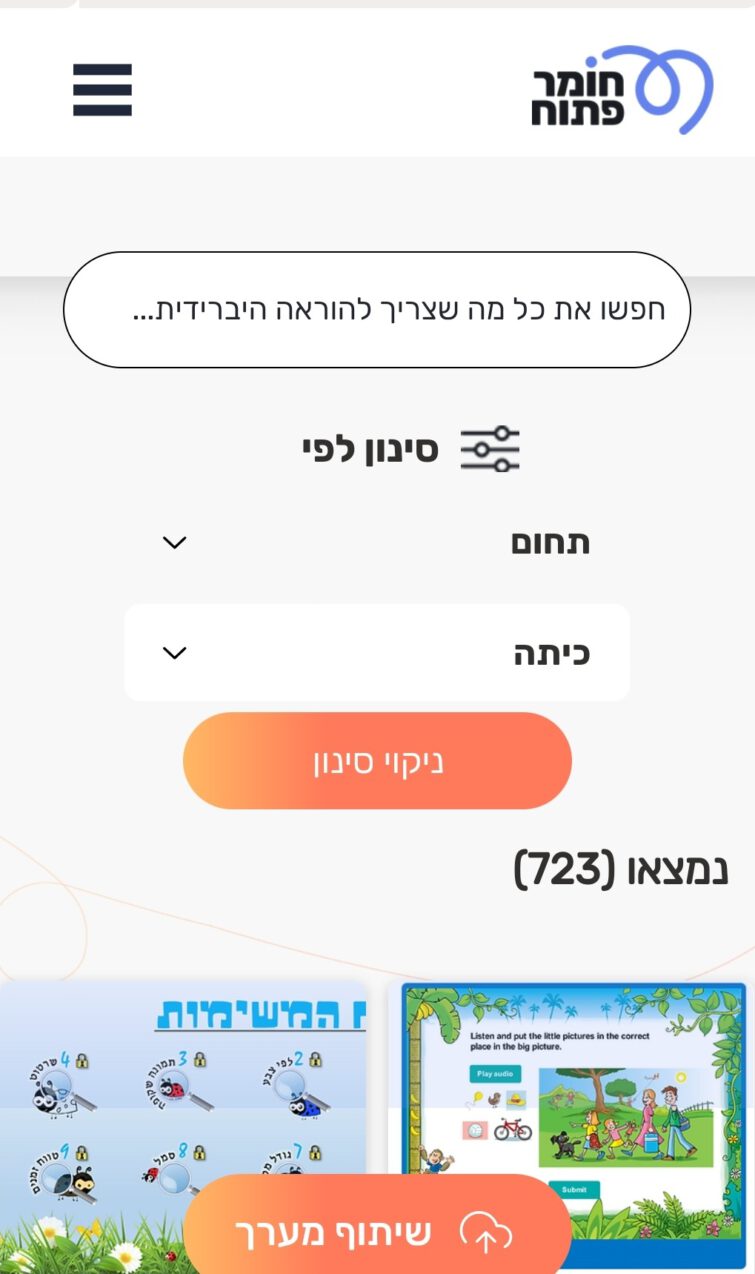The width and height of the screenshot is (755, 1274).
Task: Clear filters with ניקוי סינון
Action: coord(377,761)
